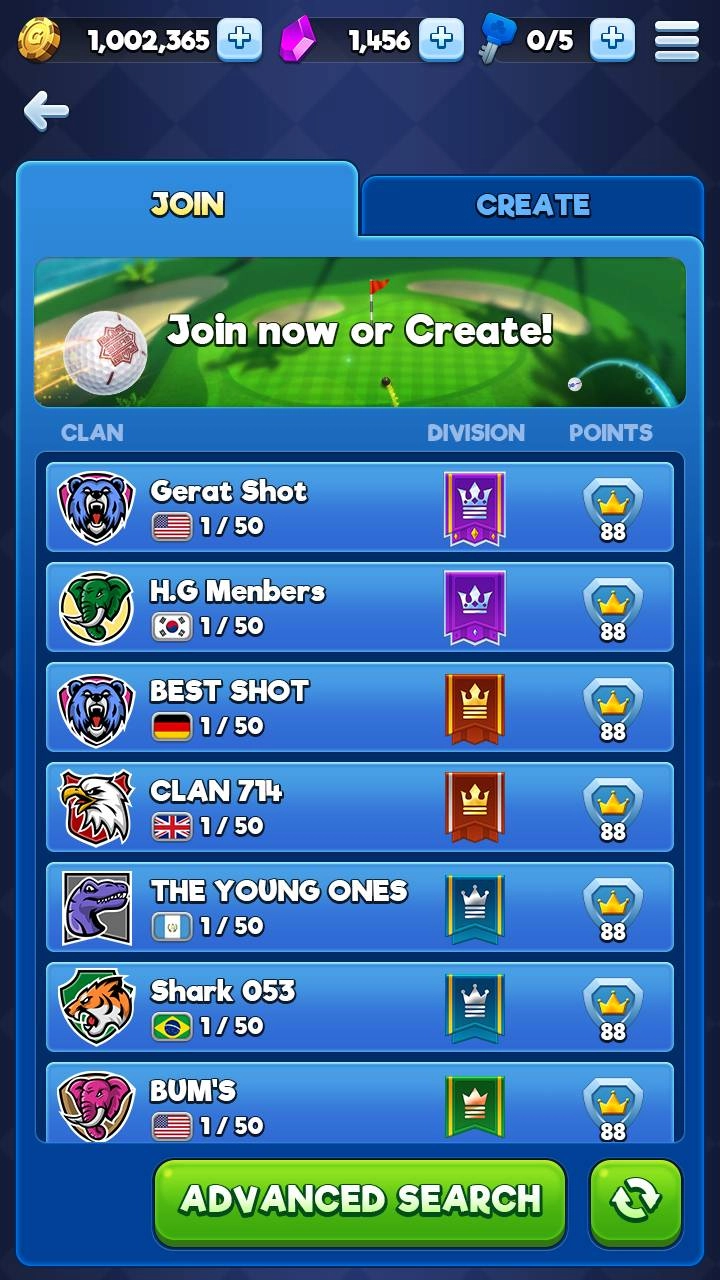Switch to the CREATE tab
Viewport: 720px width, 1280px height.
pos(533,206)
